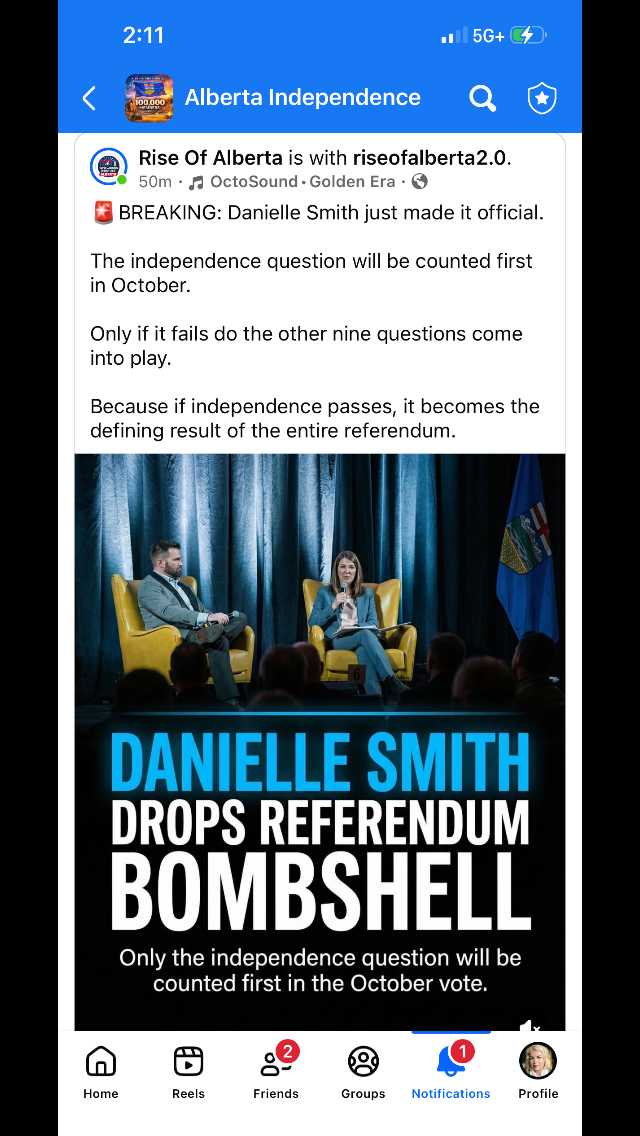640x1136 pixels.
Task: Open Rise Of Alberta profile picture
Action: (109, 168)
